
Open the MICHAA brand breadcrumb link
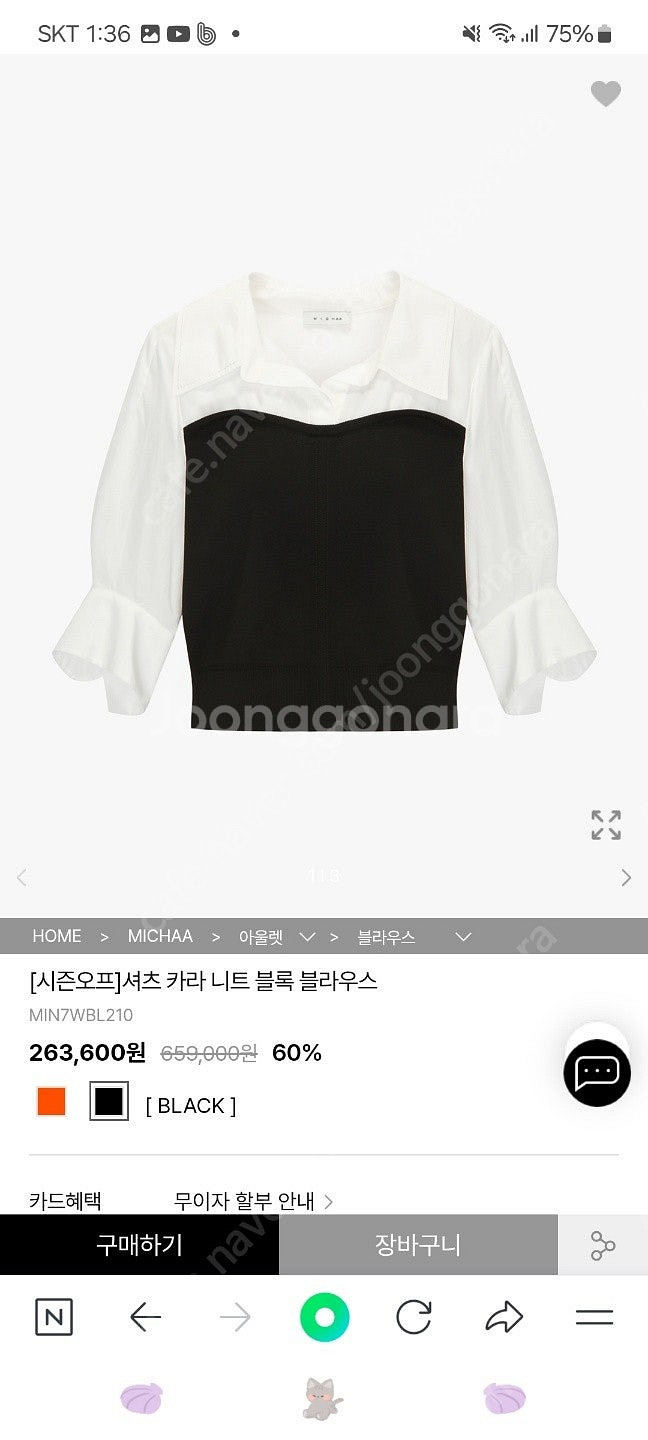[x=160, y=937]
